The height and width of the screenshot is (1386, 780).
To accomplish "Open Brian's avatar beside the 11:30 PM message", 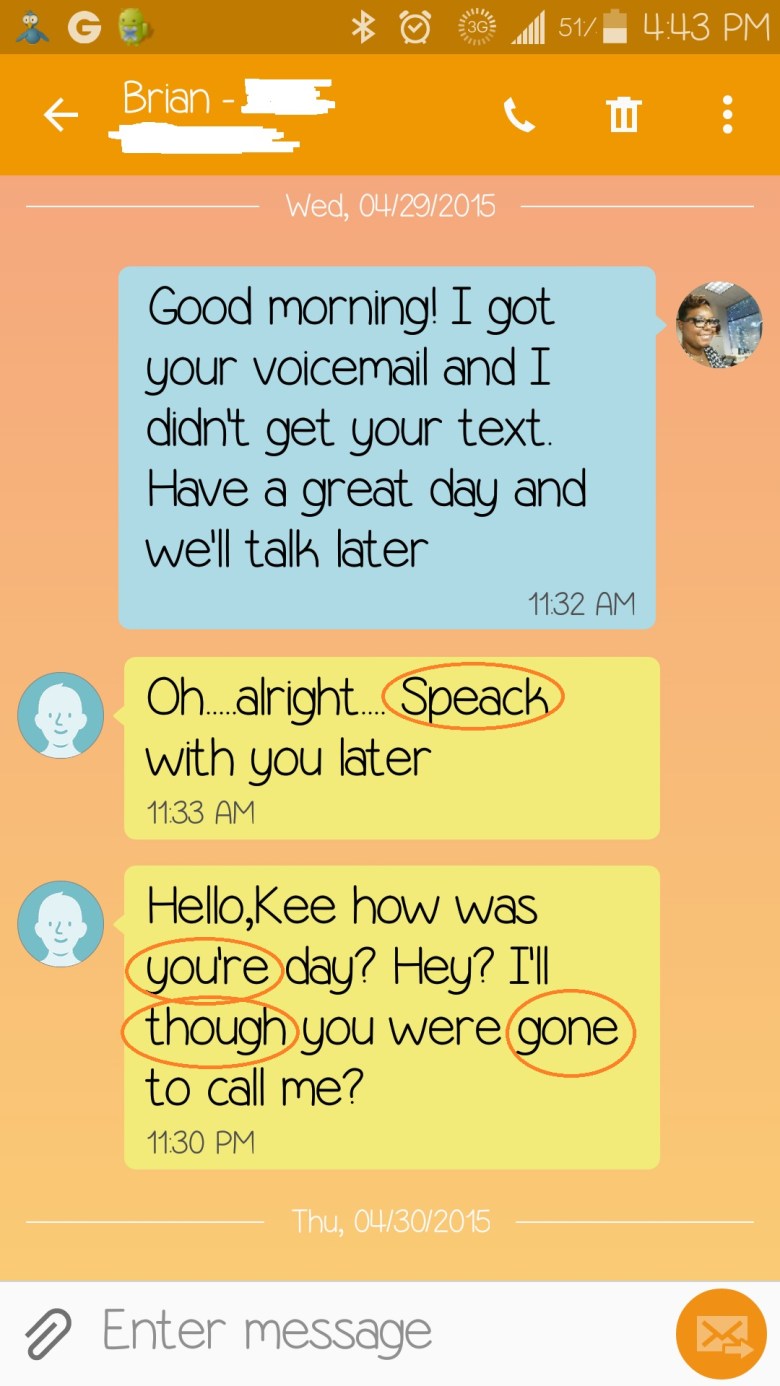I will pyautogui.click(x=61, y=924).
